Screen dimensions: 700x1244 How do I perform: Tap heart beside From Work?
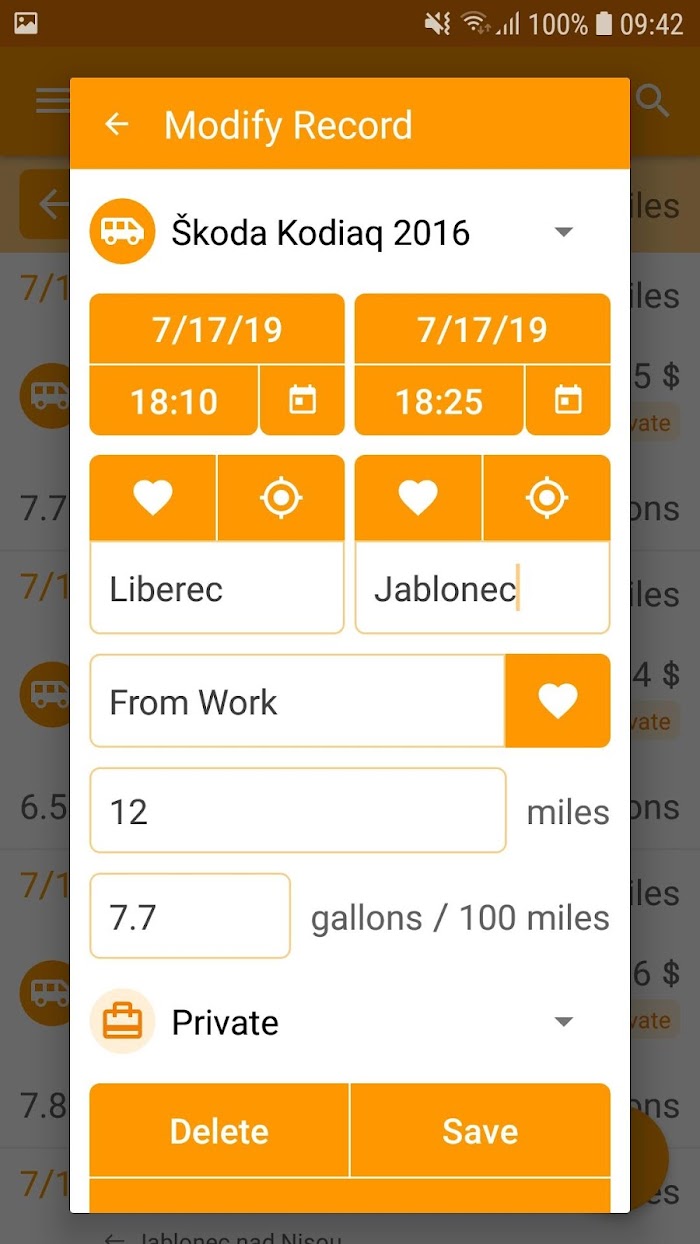click(558, 702)
